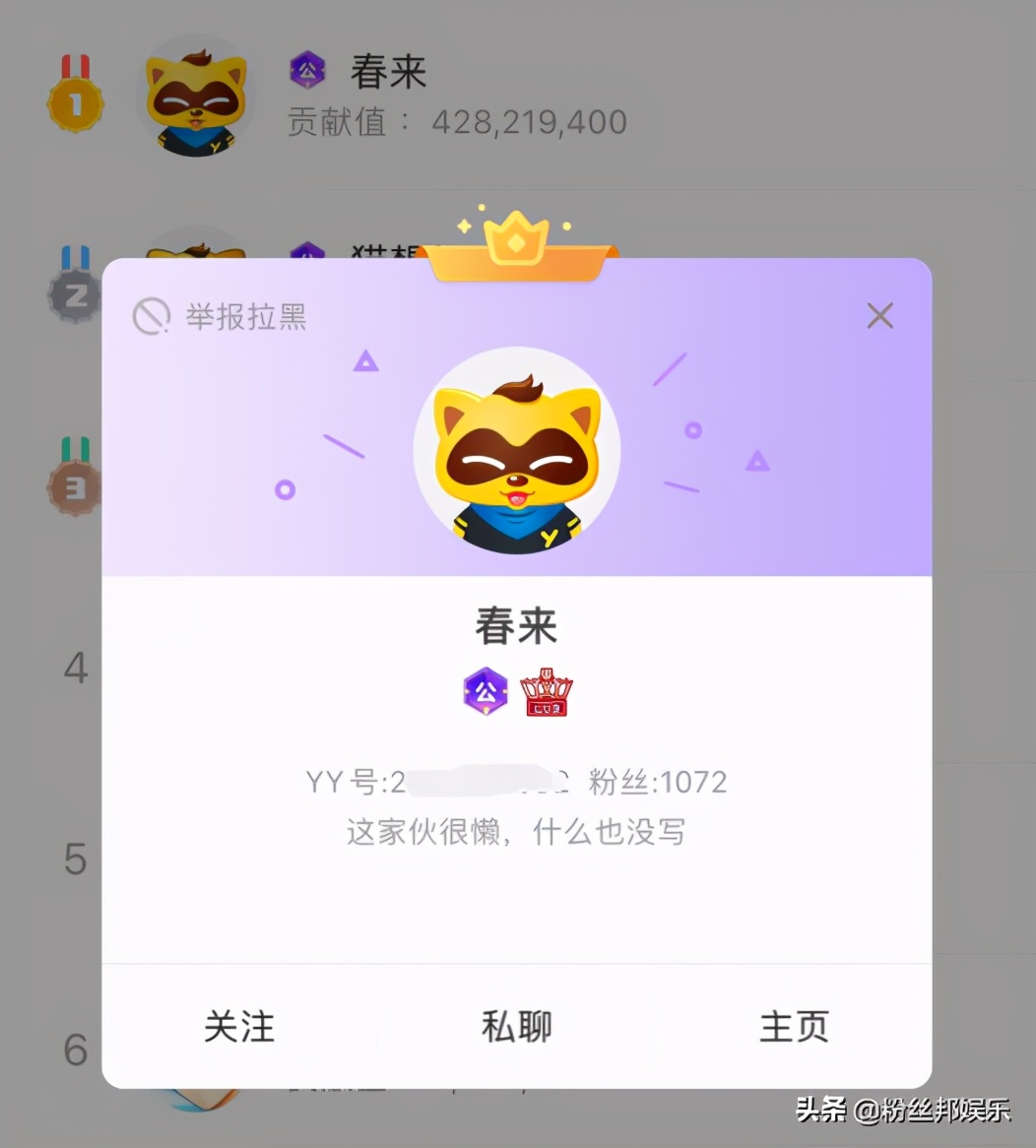Click the 公 badge next to 春来's name
Screen dimensions: 1036x1148
[x=306, y=69]
